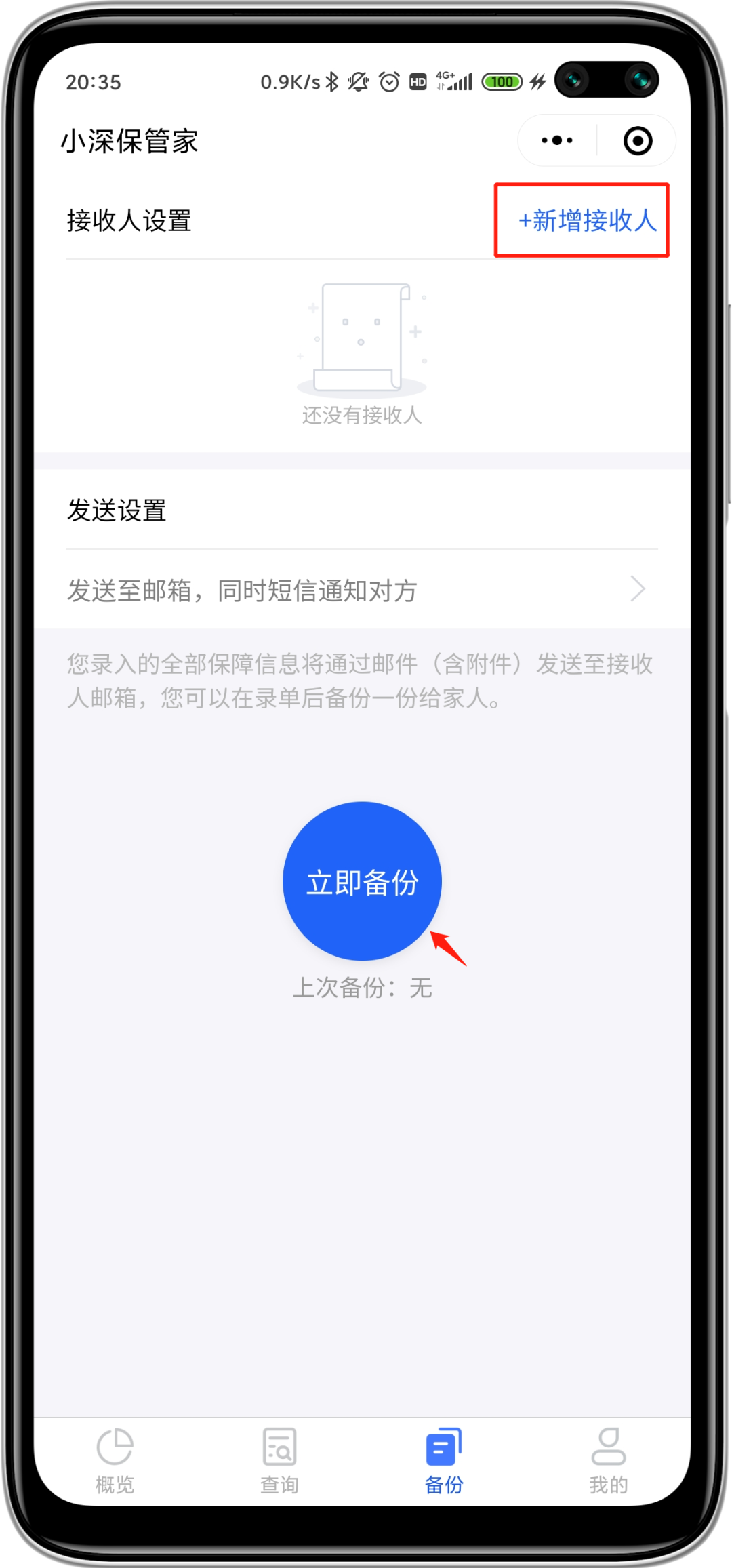Viewport: 732px width, 1568px height.
Task: Switch to the 概览 tab
Action: tap(115, 1460)
